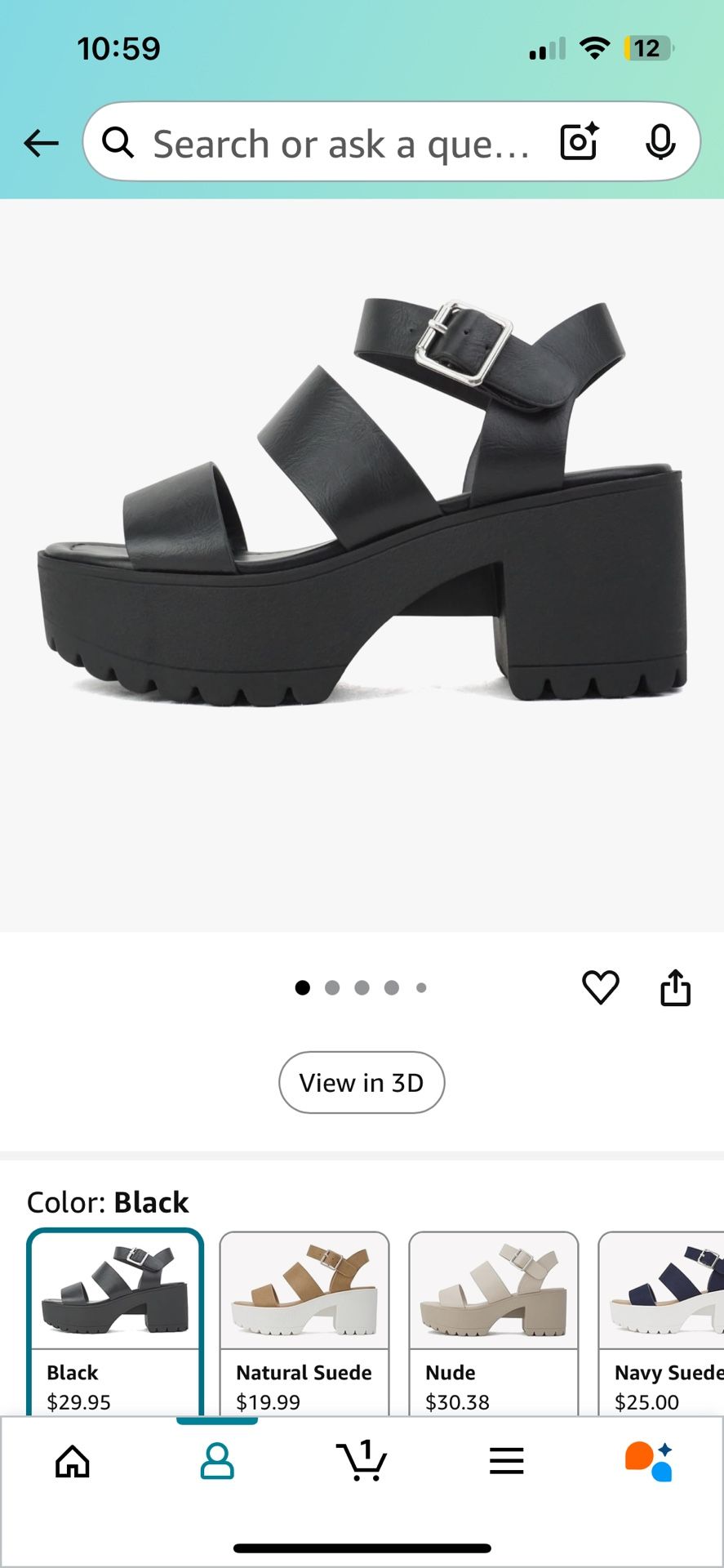Open Rufus AI assistant

coord(651,1462)
